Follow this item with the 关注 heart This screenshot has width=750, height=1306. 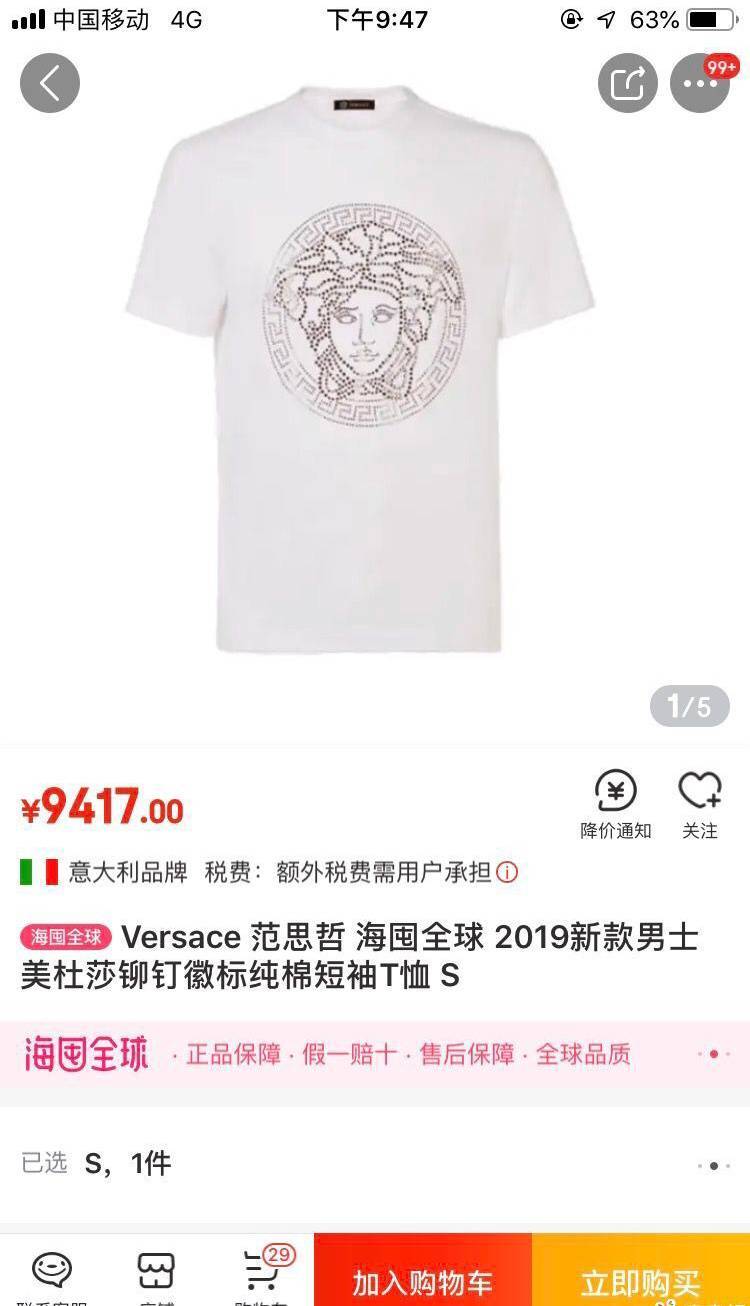coord(700,805)
